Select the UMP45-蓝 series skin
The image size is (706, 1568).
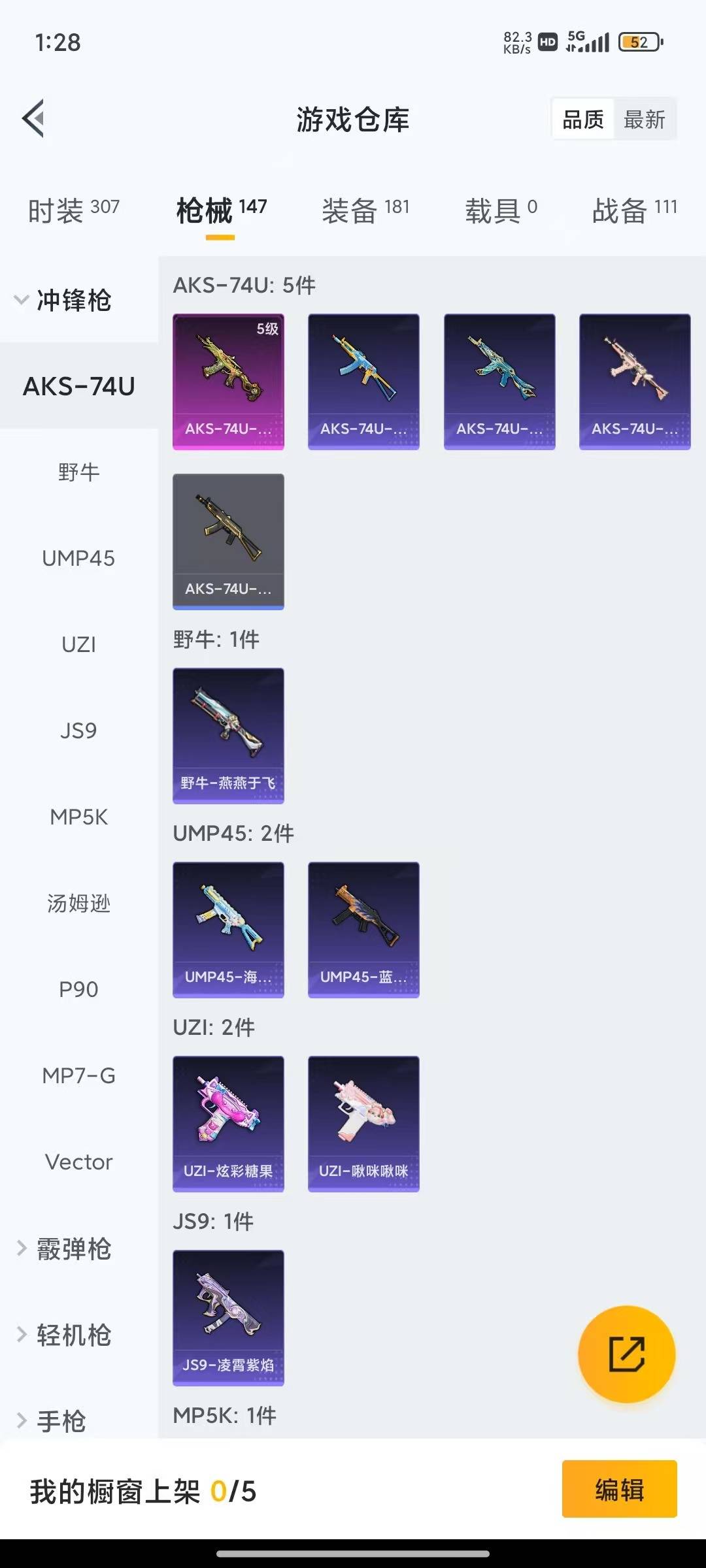click(x=363, y=929)
